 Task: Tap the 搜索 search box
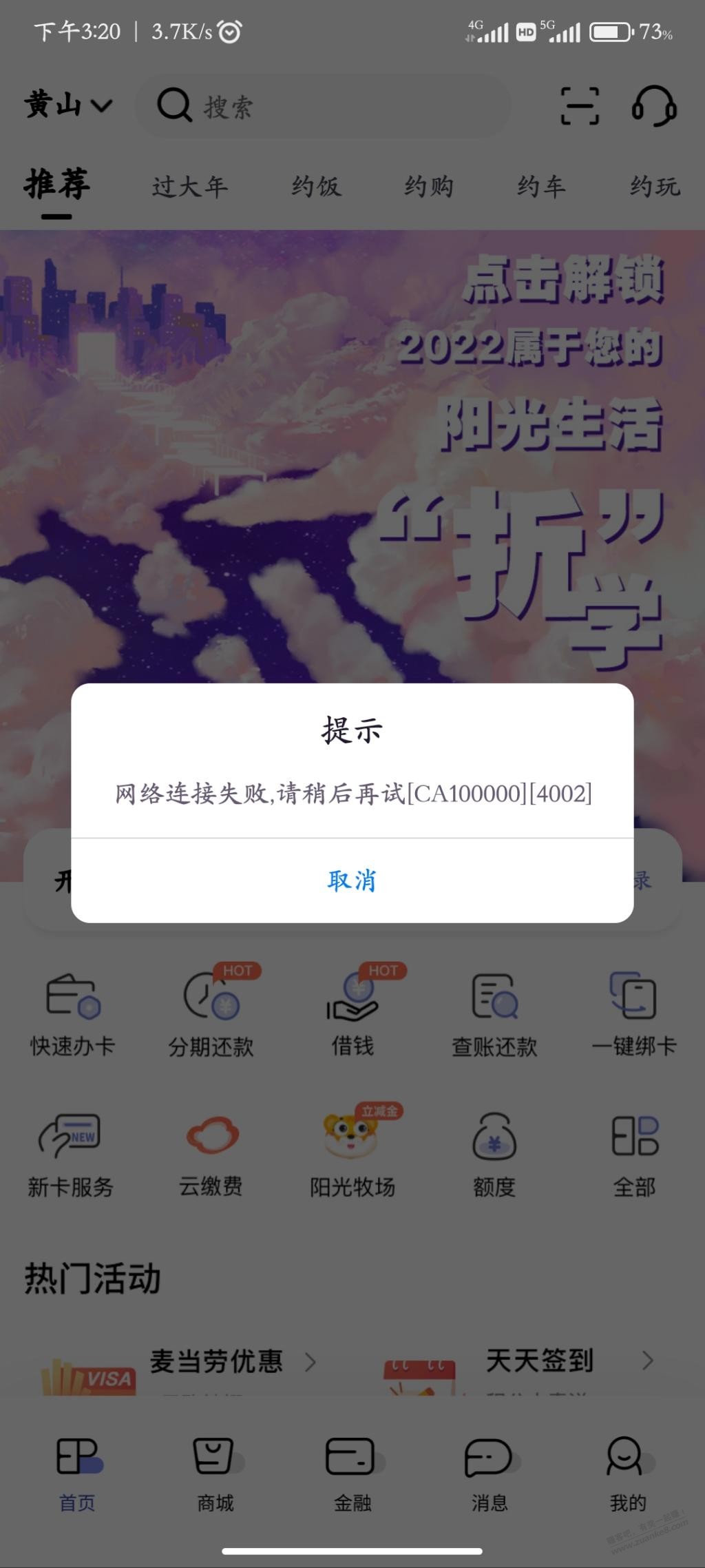pyautogui.click(x=324, y=106)
